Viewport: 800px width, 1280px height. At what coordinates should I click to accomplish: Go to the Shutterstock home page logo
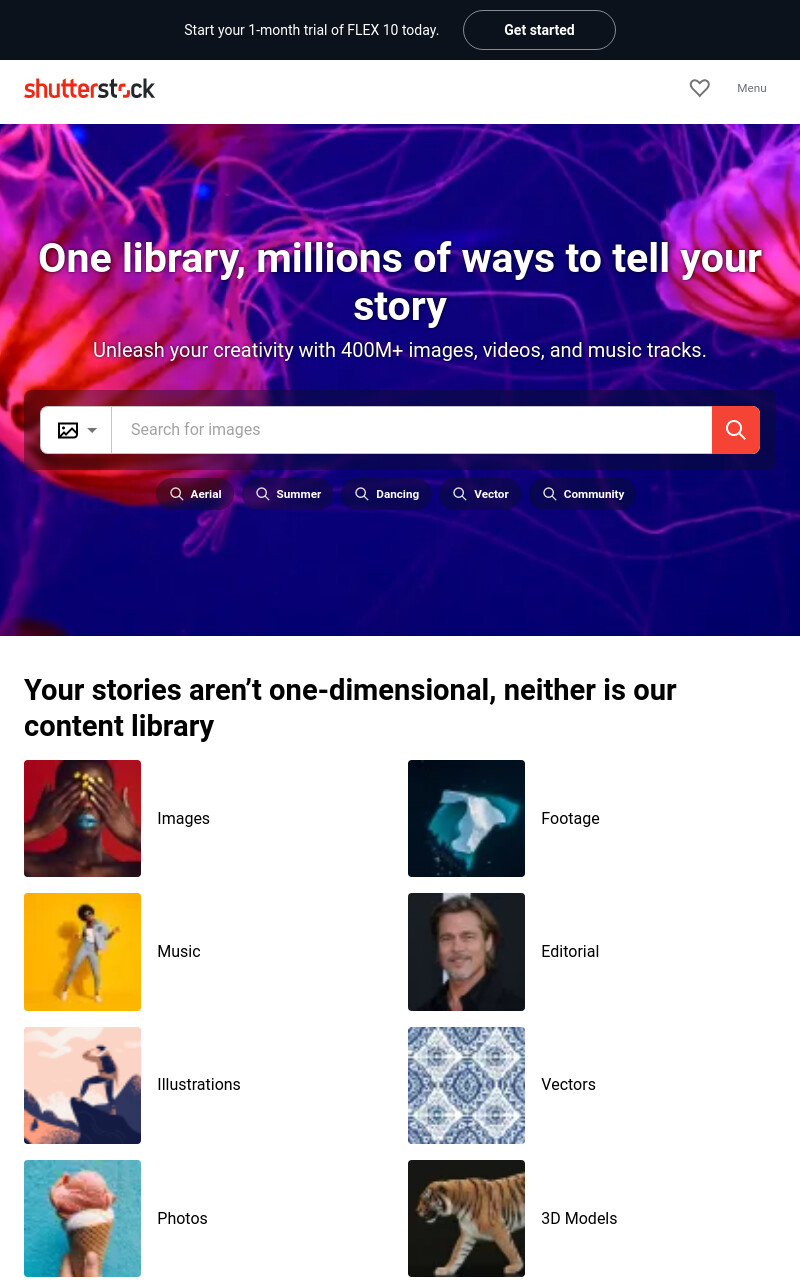click(90, 89)
